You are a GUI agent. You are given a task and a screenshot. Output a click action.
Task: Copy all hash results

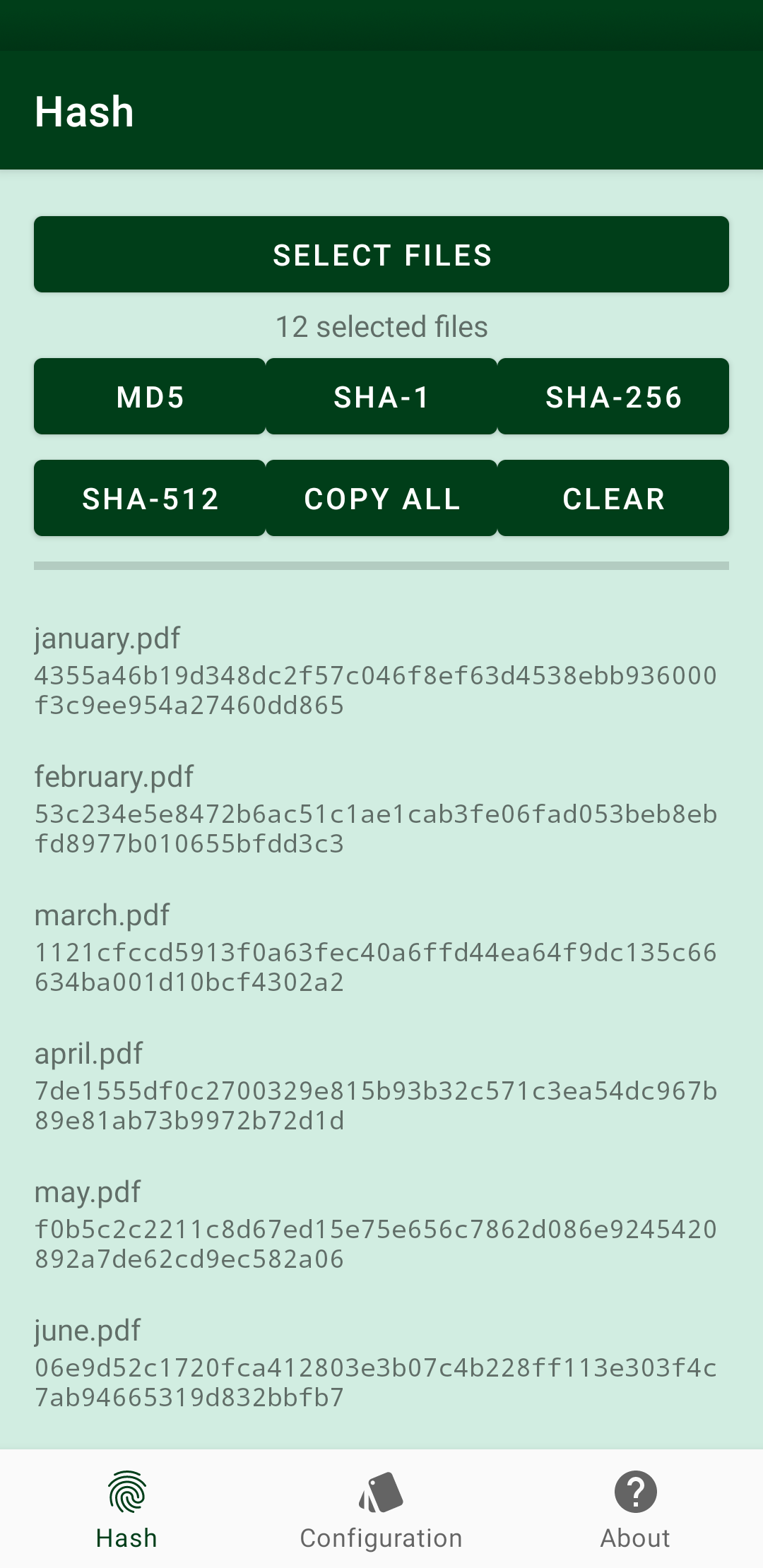(x=381, y=499)
